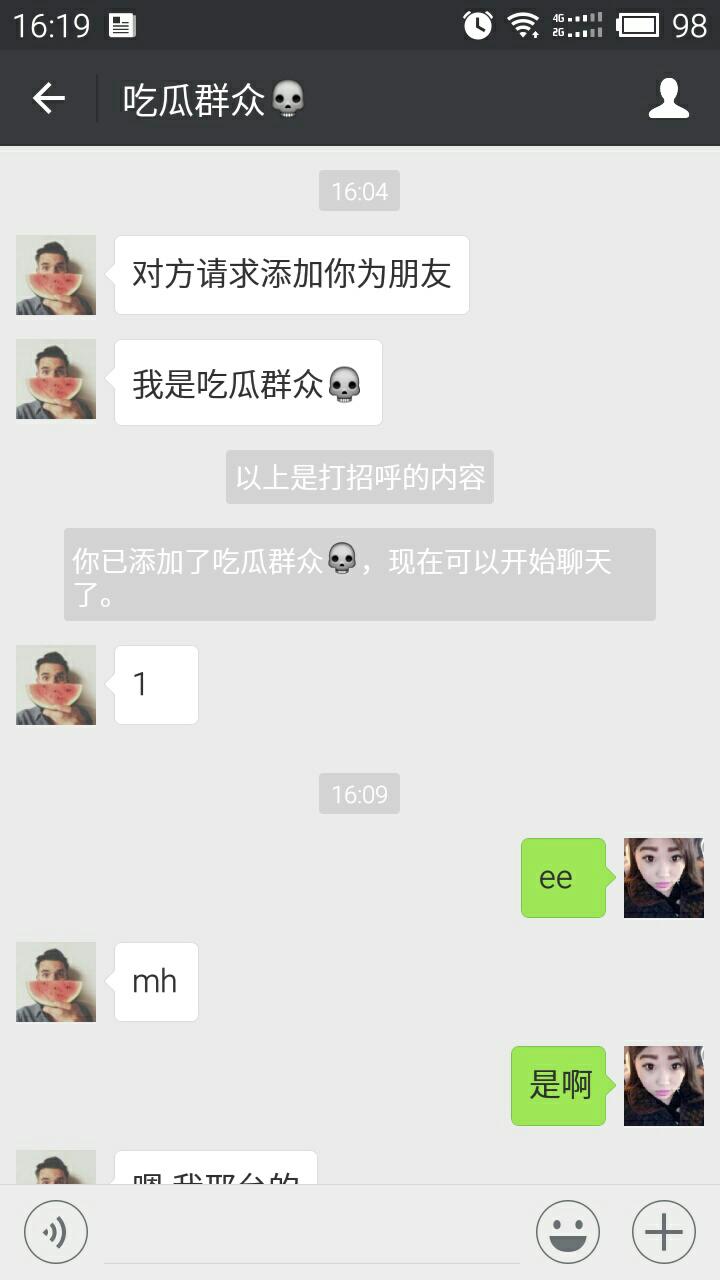Open chat info via the profile icon
The image size is (720, 1280).
668,98
